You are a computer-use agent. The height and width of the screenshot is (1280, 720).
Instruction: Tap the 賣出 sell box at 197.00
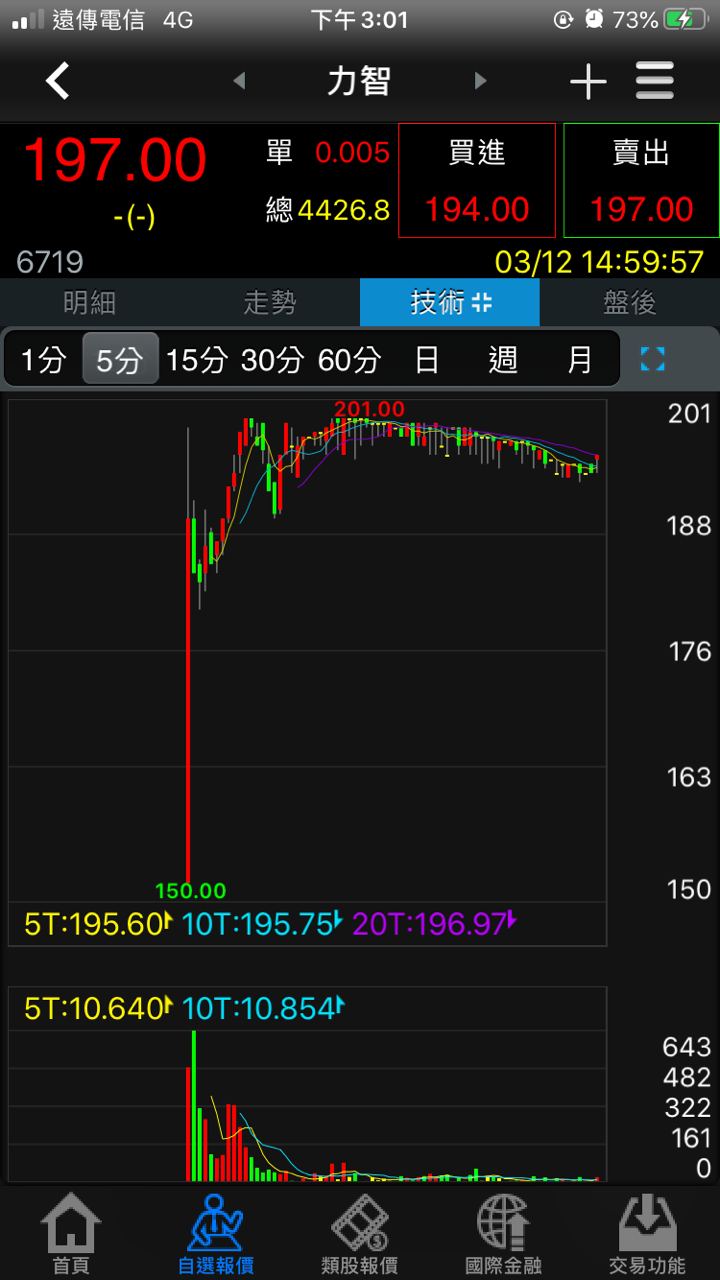[x=641, y=181]
